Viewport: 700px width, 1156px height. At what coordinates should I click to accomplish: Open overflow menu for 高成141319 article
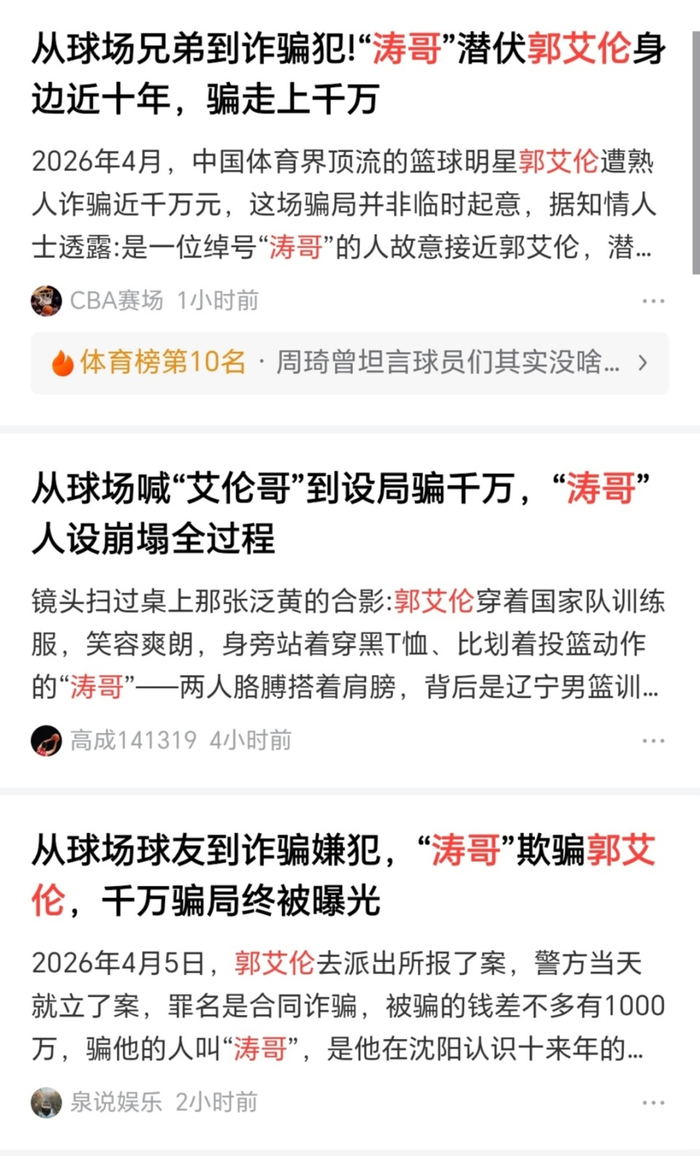click(653, 740)
